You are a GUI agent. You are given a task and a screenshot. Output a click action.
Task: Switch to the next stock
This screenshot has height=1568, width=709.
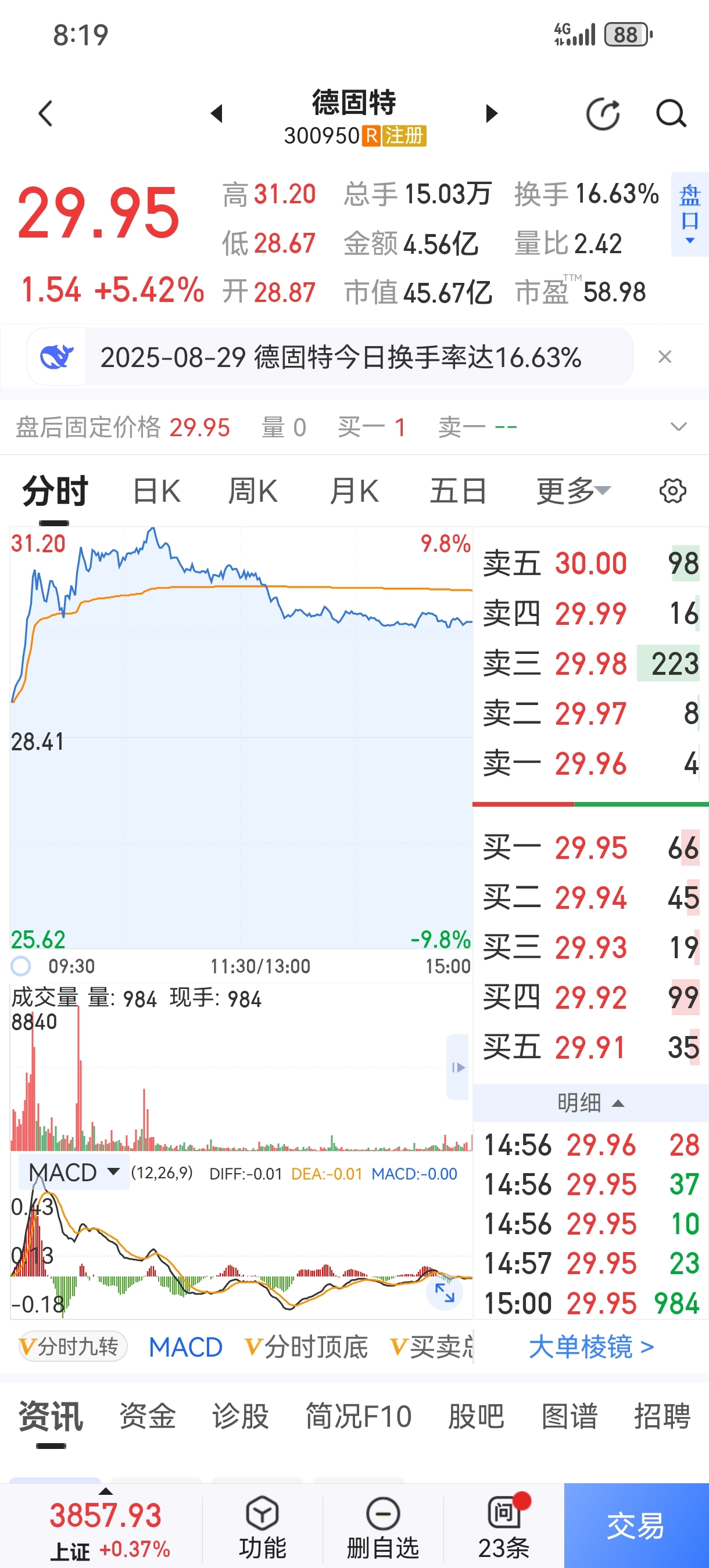pyautogui.click(x=491, y=114)
